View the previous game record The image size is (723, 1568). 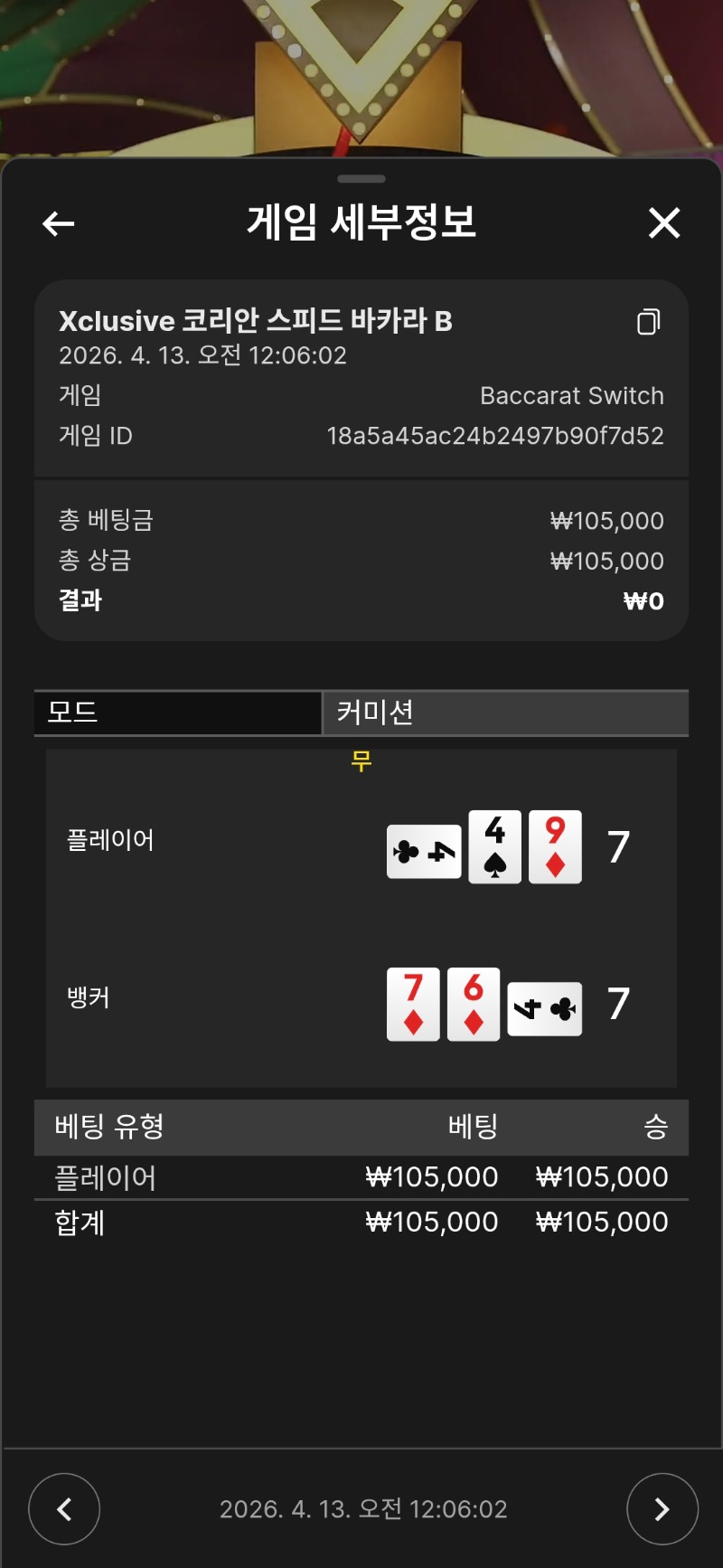point(64,1508)
